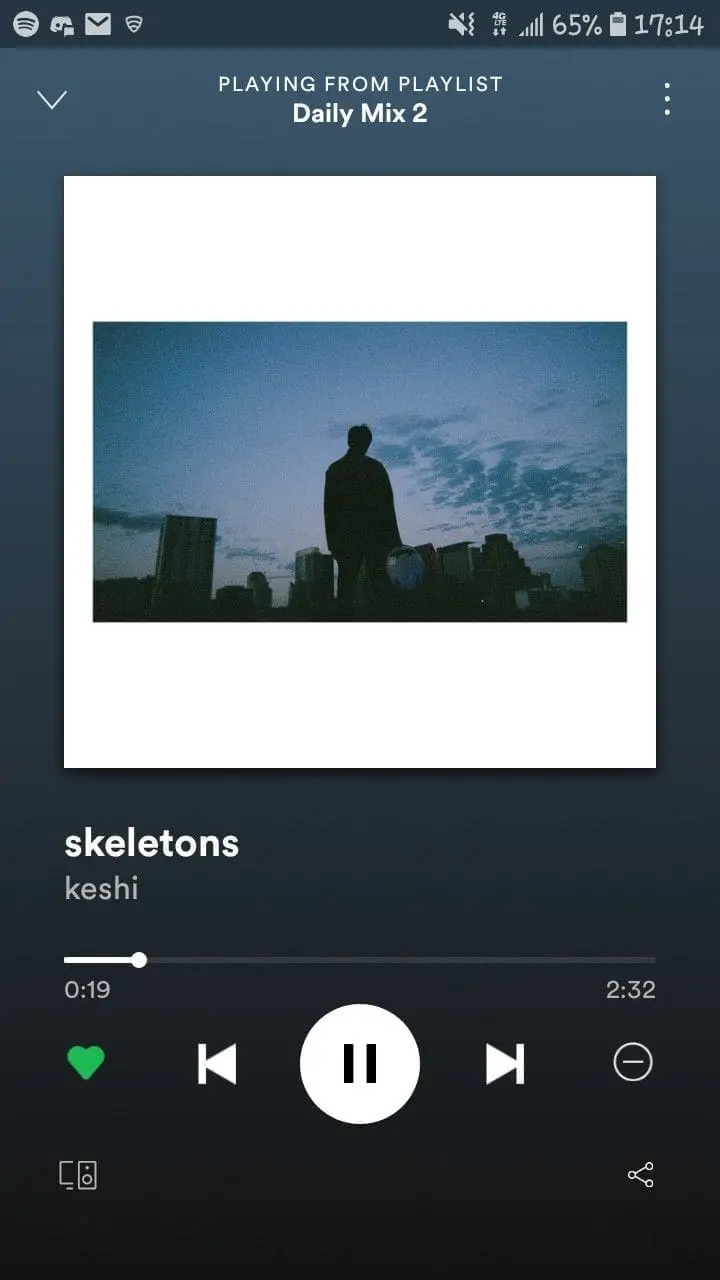Open the connect to a device menu
Viewport: 720px width, 1280px height.
point(78,1175)
